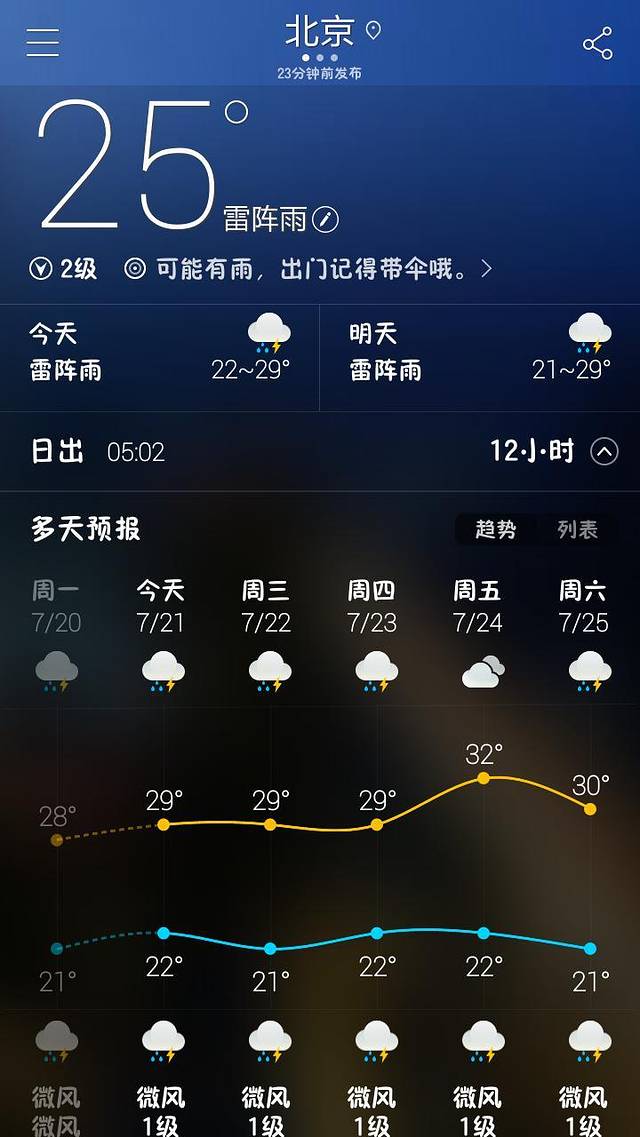View the 2级 wind level detail
This screenshot has height=1137, width=640.
pos(64,269)
